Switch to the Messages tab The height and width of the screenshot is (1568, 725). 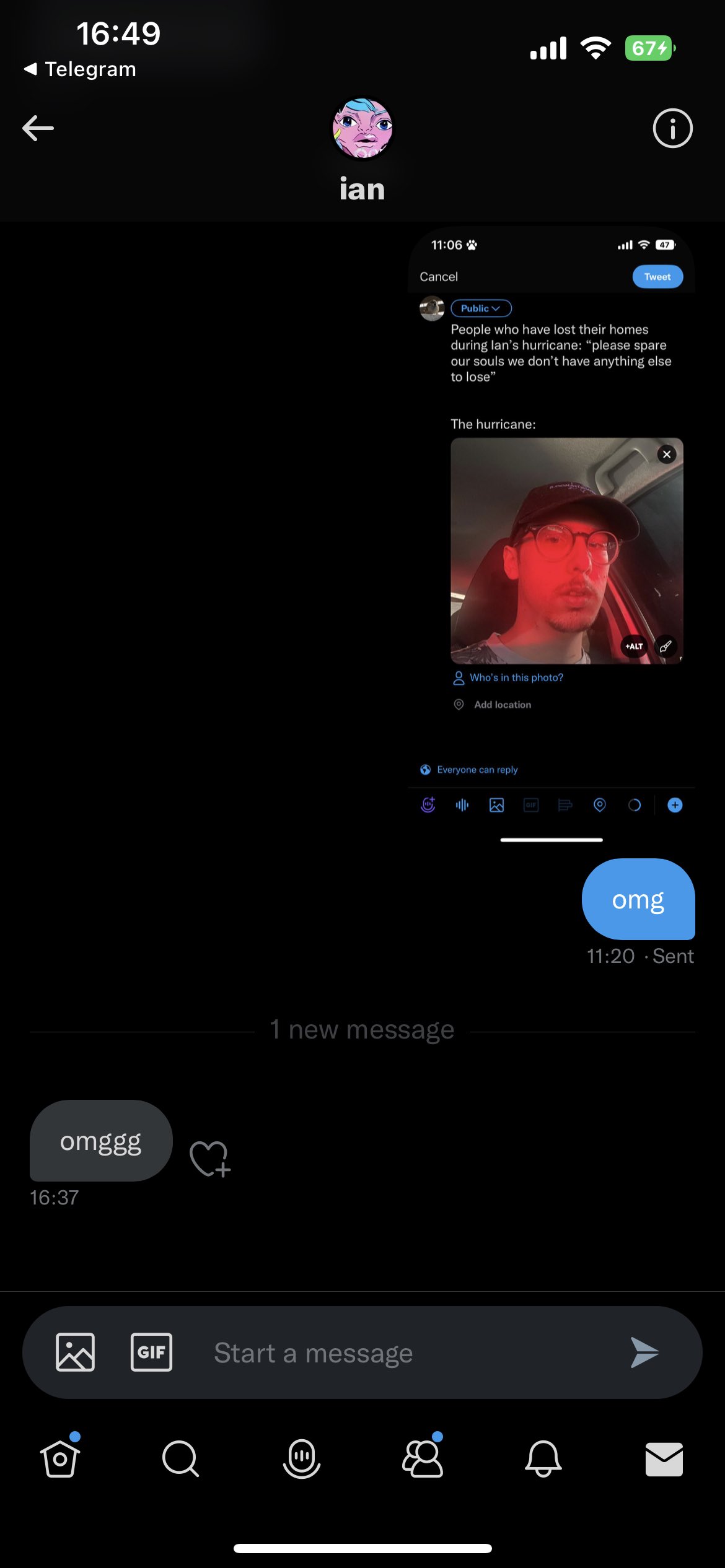pos(664,1459)
